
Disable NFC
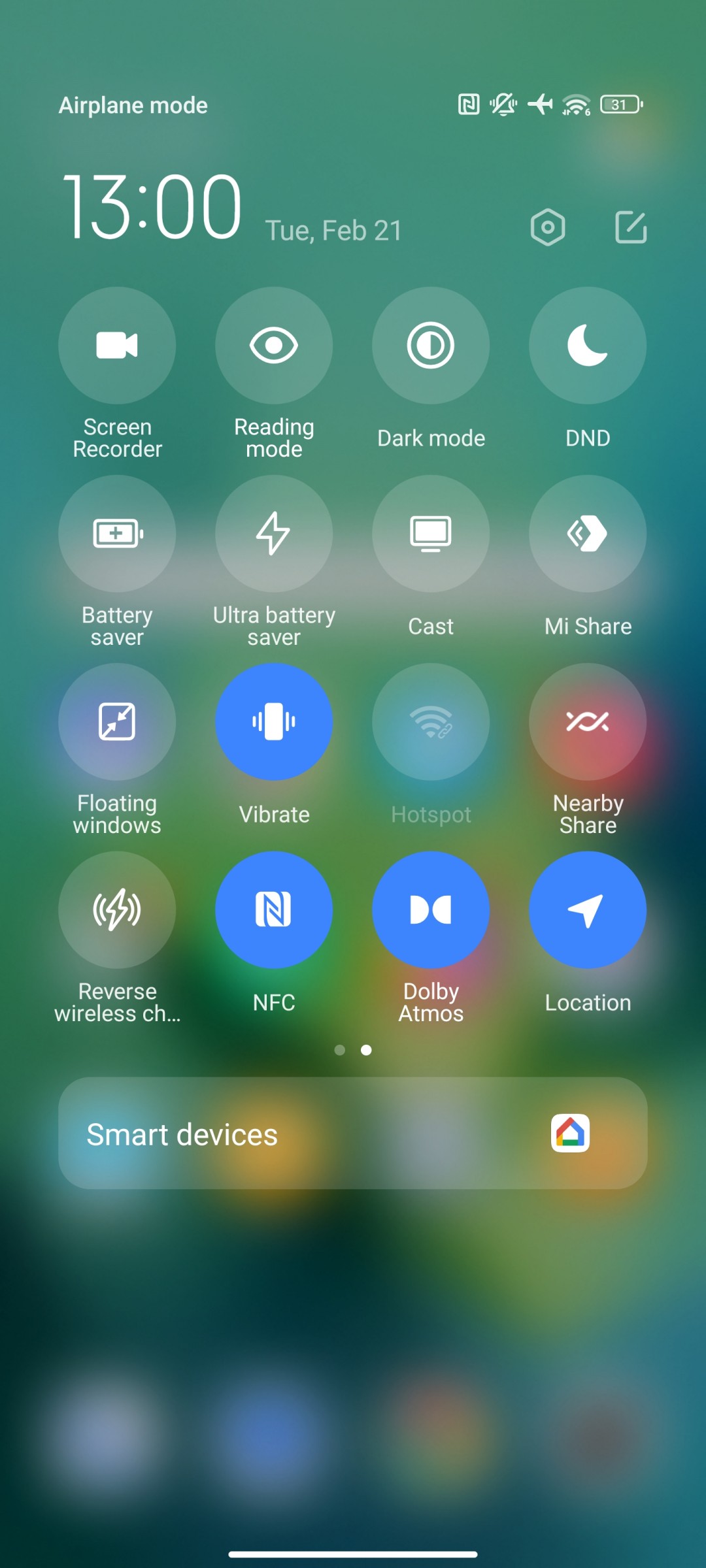(x=274, y=909)
